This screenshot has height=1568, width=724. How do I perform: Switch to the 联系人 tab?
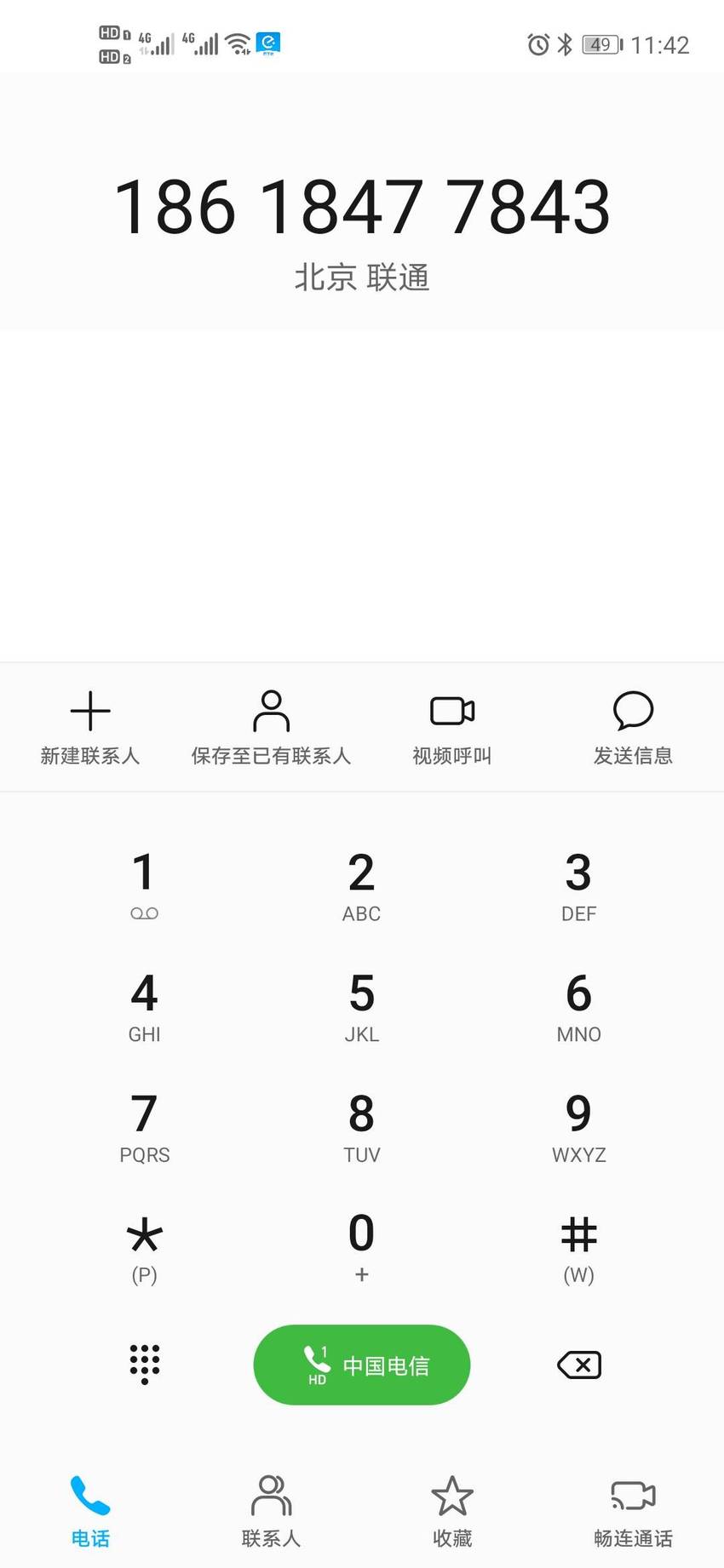click(271, 1511)
